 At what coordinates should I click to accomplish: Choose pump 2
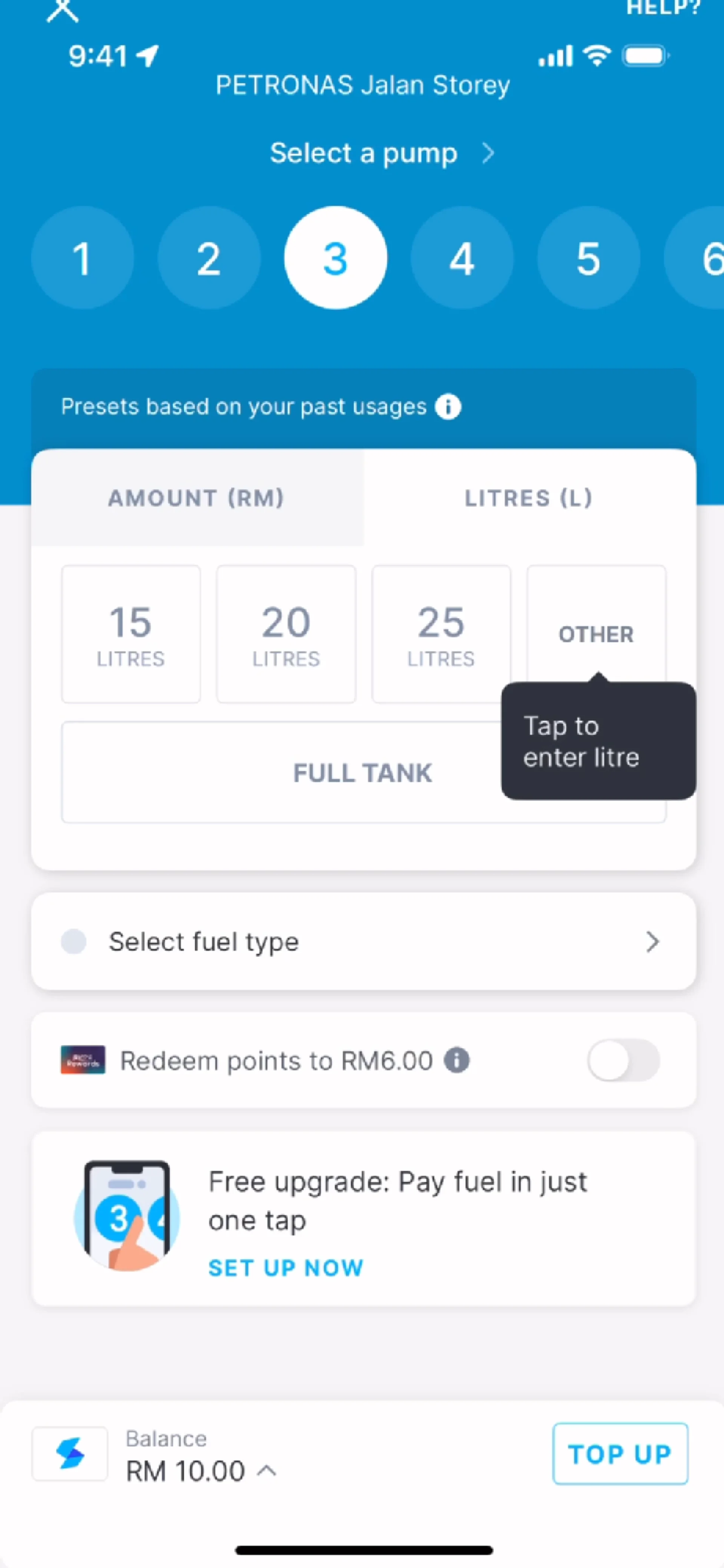209,258
